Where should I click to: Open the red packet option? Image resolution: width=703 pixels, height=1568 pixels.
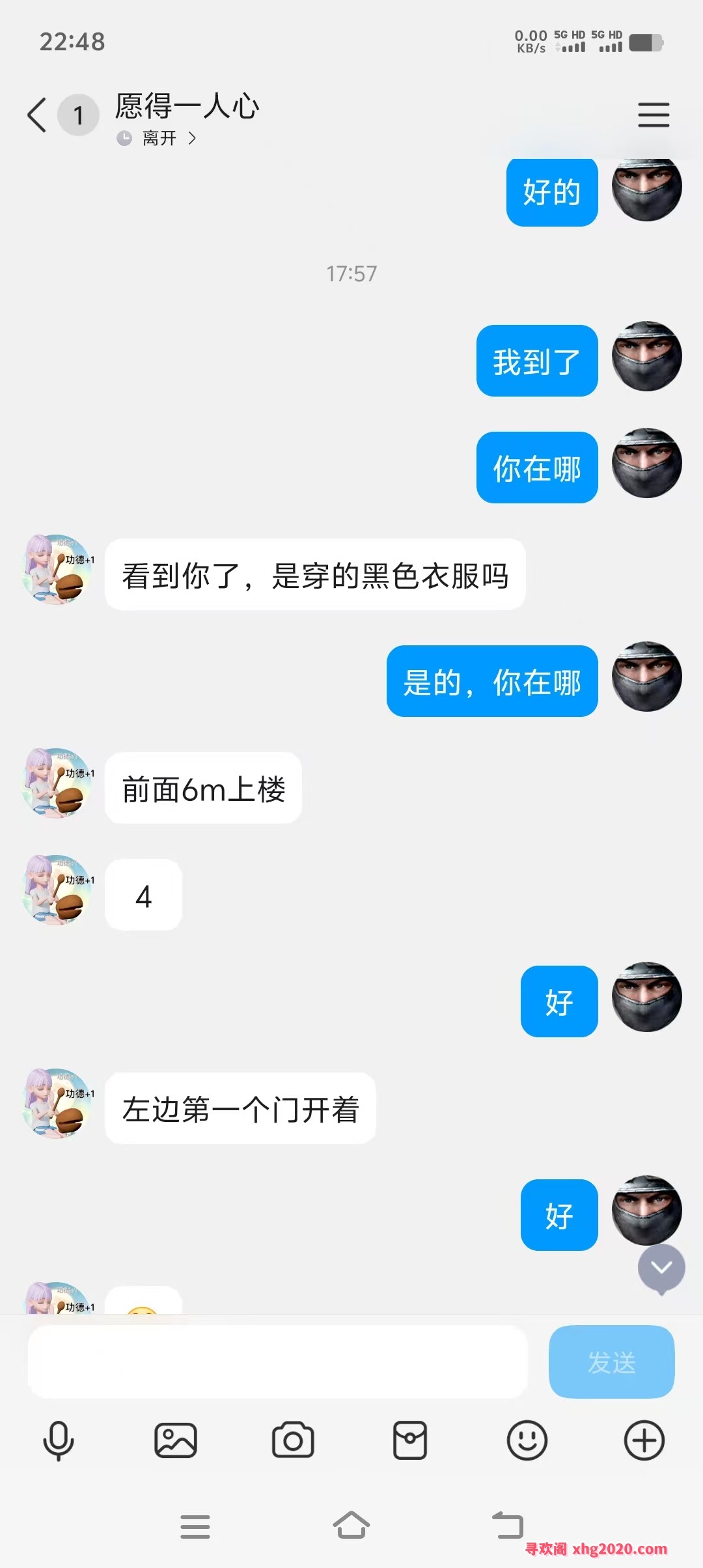[x=410, y=1440]
